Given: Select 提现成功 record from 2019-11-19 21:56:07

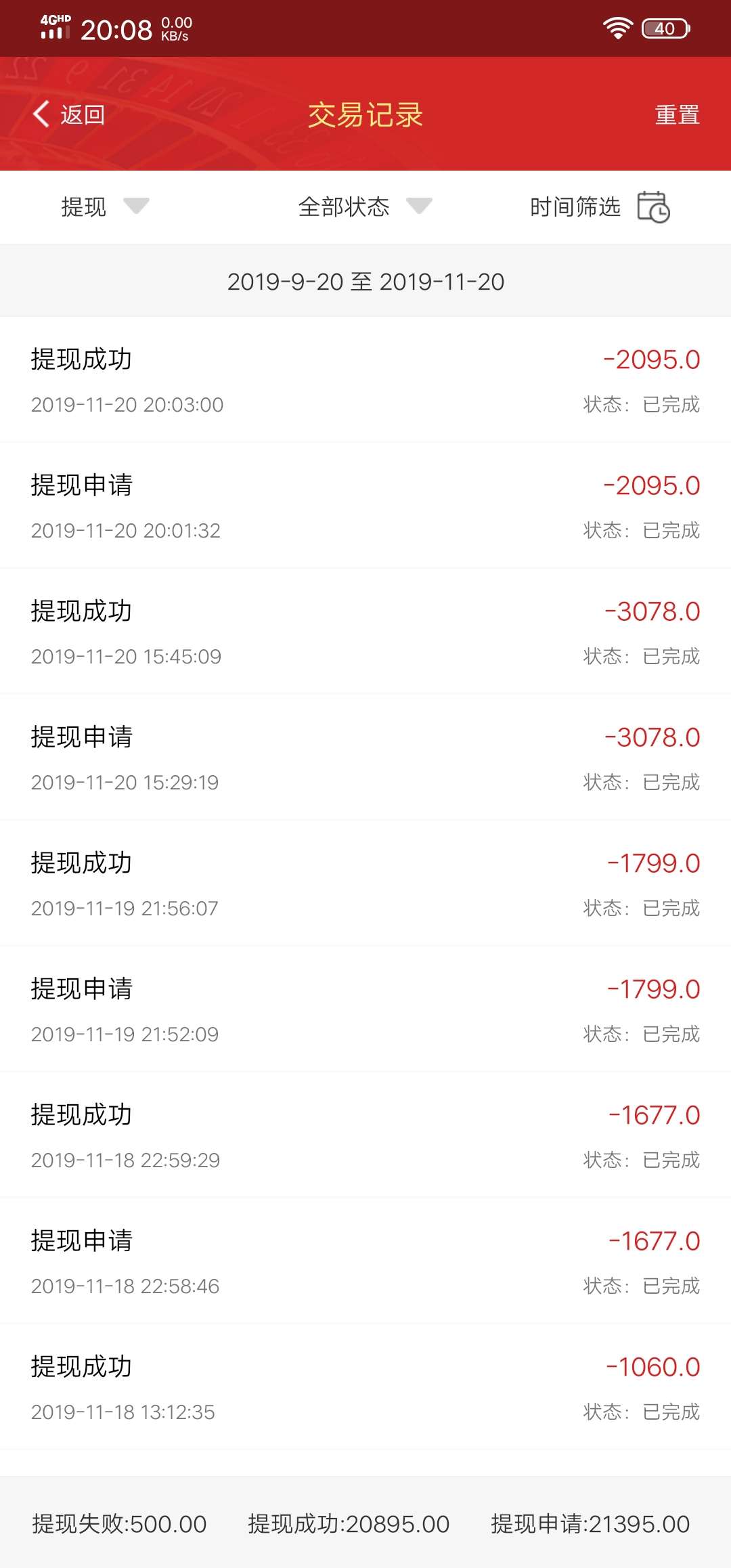Looking at the screenshot, I should (x=365, y=884).
